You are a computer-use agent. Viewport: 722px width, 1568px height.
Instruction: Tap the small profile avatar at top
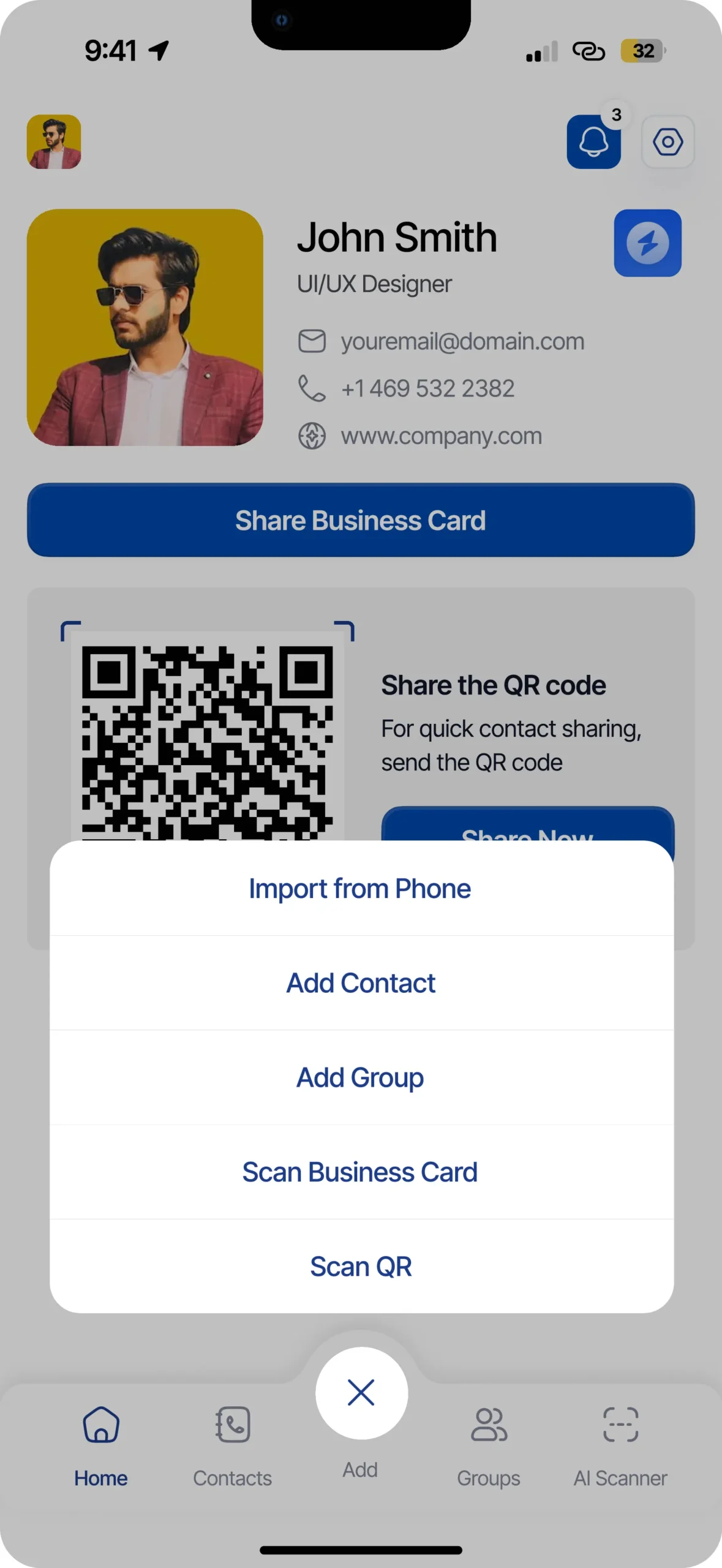(x=54, y=141)
